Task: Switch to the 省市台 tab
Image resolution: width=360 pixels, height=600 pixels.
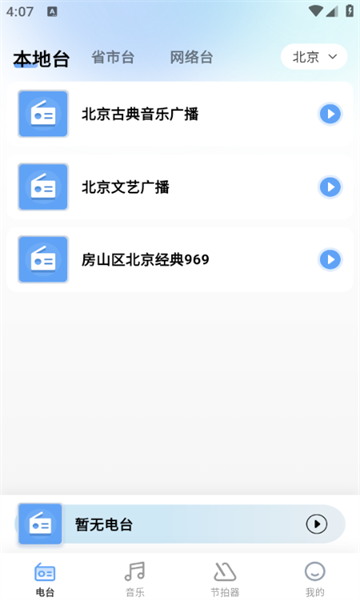Action: point(113,57)
